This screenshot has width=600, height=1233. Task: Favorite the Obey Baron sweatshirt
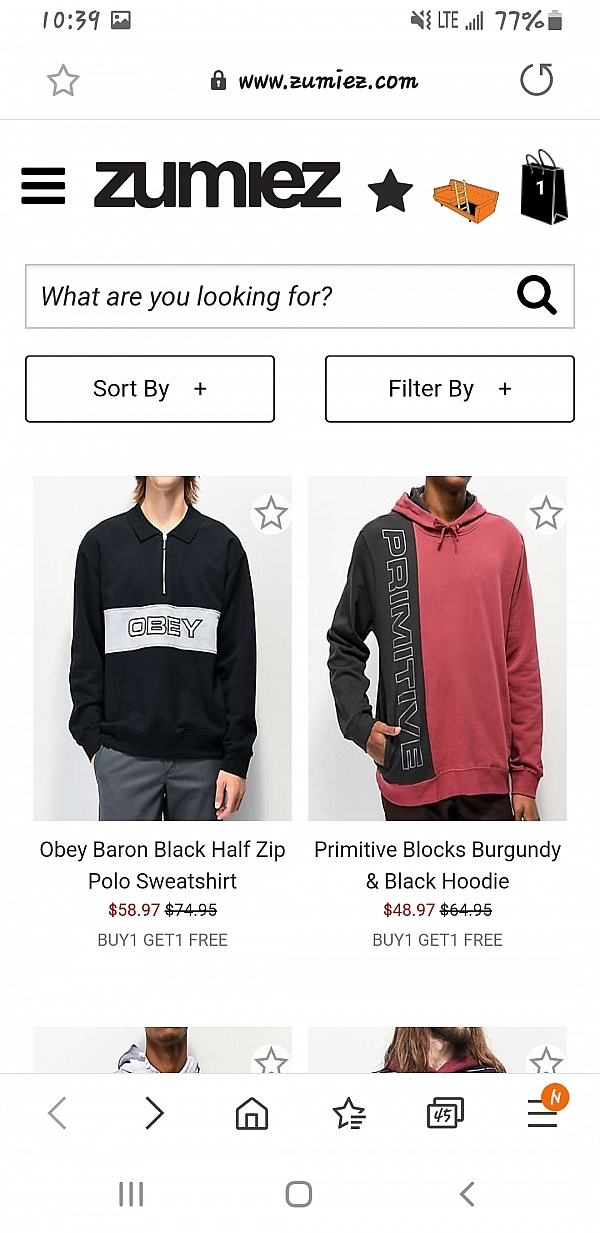click(x=270, y=514)
